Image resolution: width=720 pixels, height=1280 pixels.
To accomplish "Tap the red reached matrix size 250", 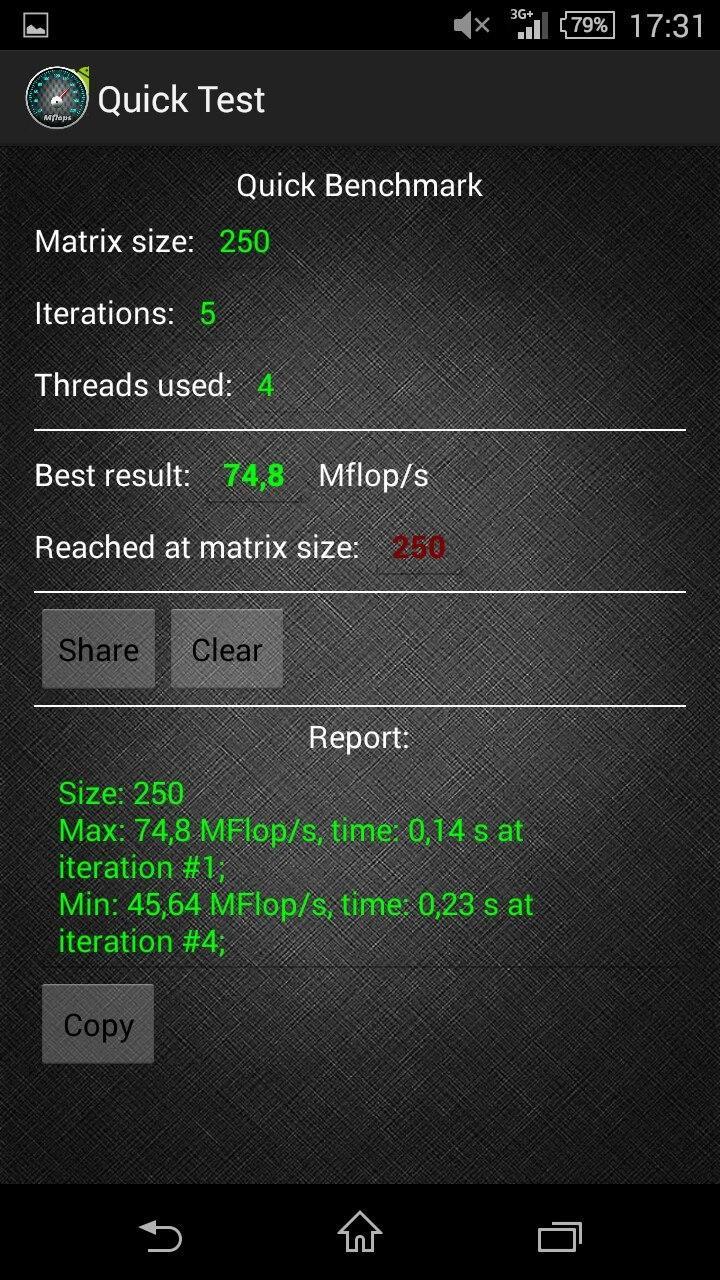I will click(x=417, y=547).
